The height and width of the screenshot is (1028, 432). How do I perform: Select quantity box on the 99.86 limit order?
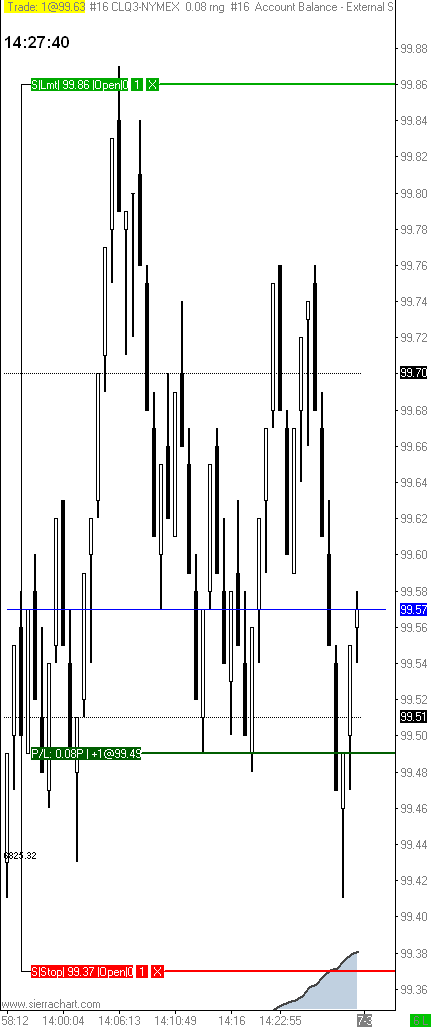[x=137, y=84]
